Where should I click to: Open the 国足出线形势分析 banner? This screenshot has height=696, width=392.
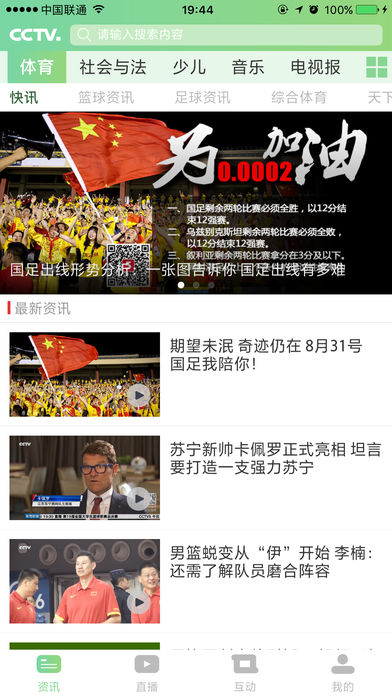coord(196,203)
